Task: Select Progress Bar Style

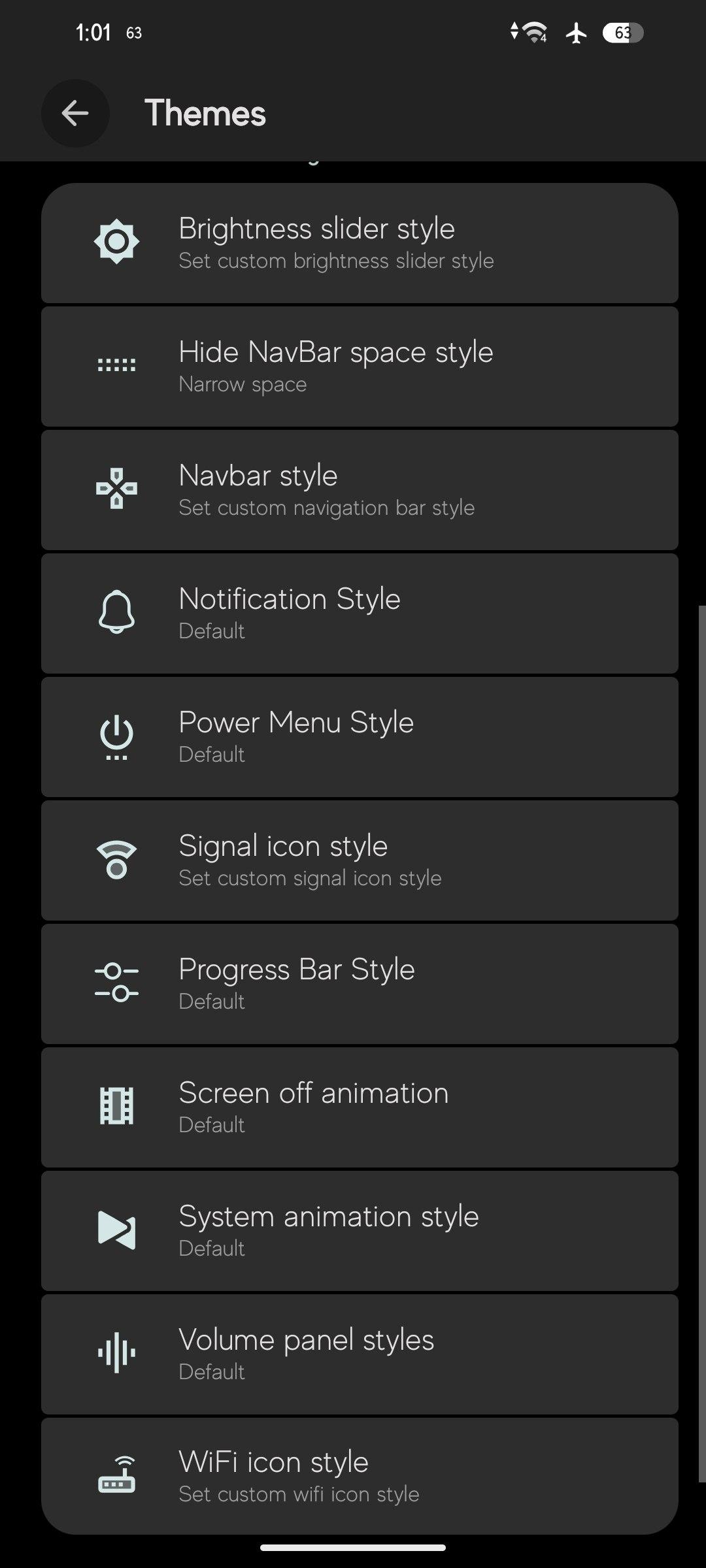Action: 360,984
